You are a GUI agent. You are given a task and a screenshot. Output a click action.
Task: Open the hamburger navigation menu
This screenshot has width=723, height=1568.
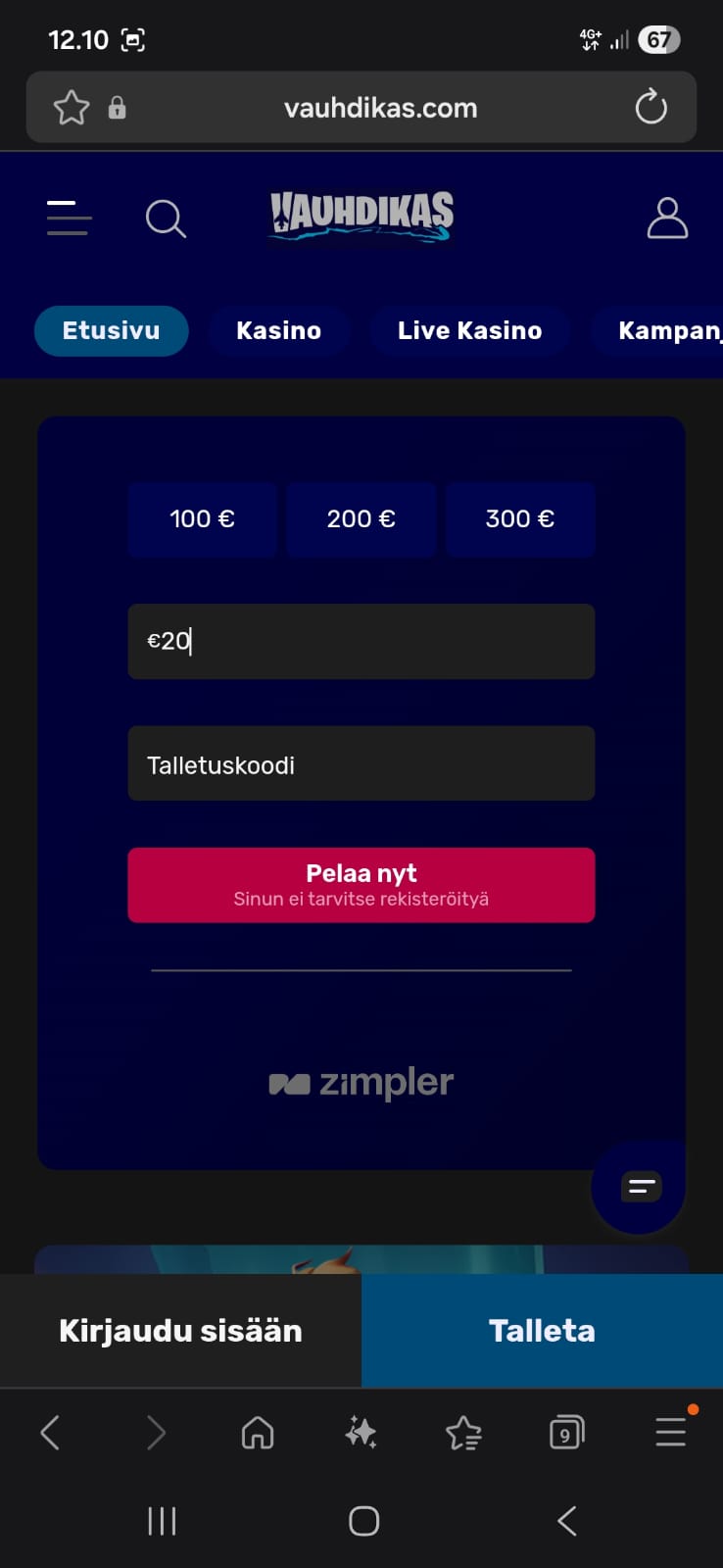[x=69, y=219]
